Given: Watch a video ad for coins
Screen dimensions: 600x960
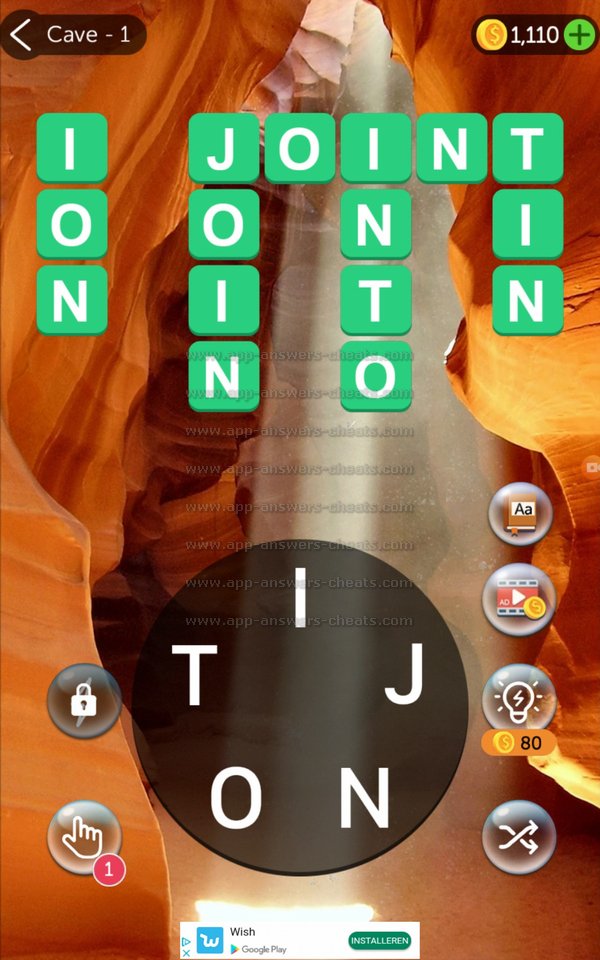Looking at the screenshot, I should click(518, 599).
